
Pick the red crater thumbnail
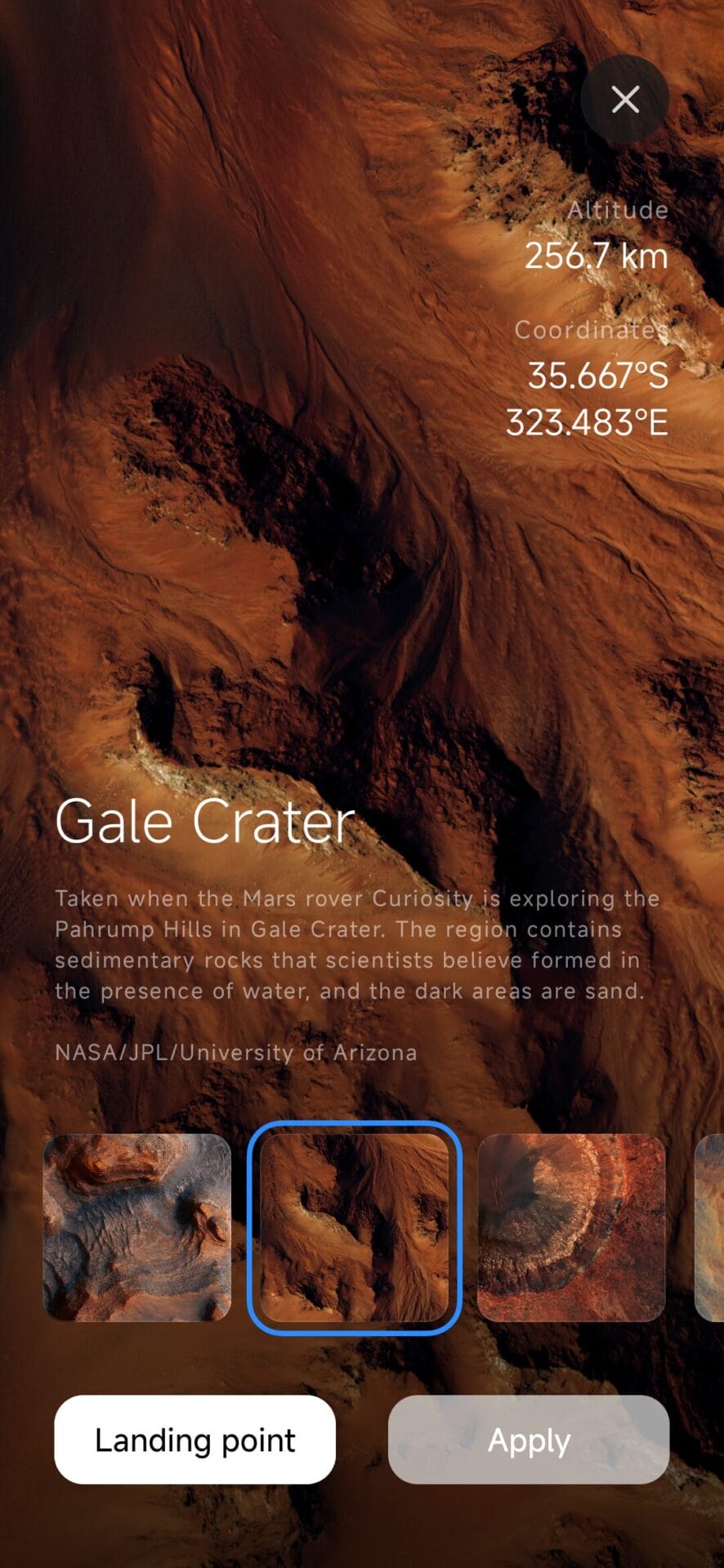point(571,1227)
